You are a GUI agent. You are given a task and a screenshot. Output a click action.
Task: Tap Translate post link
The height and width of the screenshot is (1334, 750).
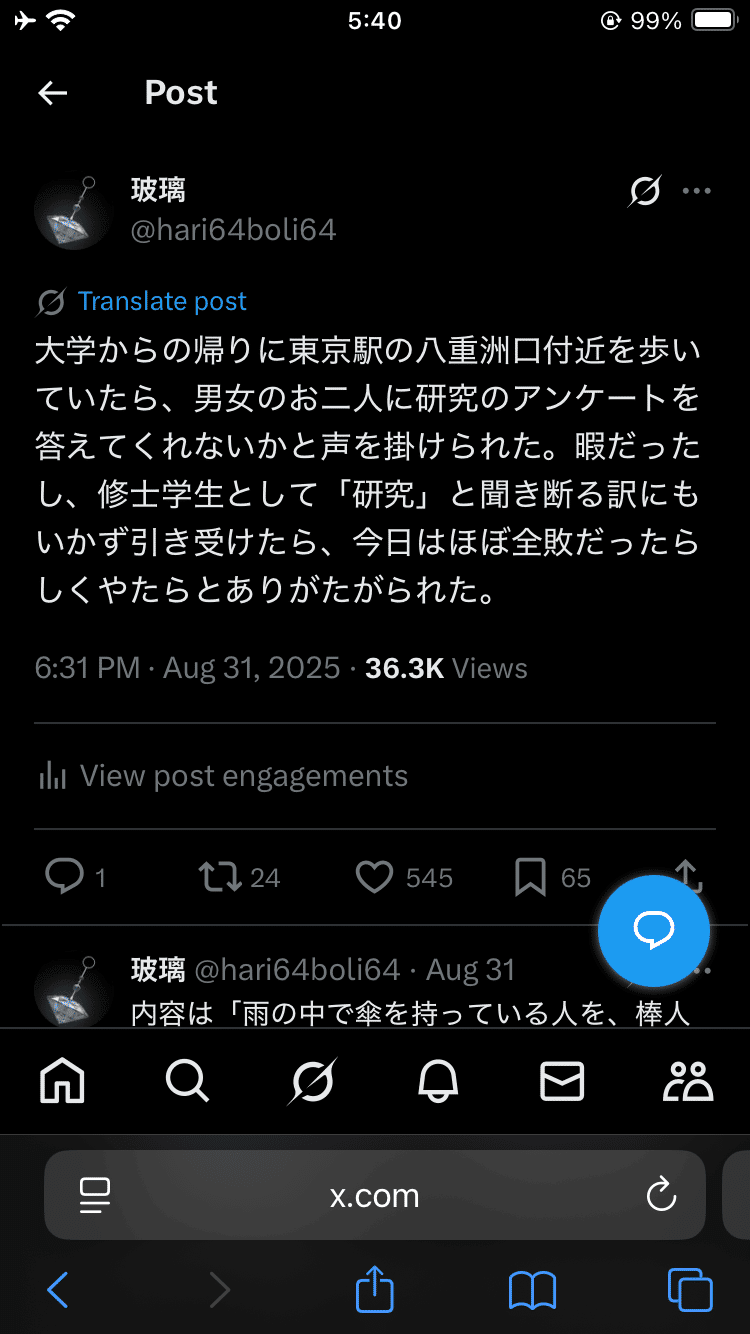click(162, 301)
